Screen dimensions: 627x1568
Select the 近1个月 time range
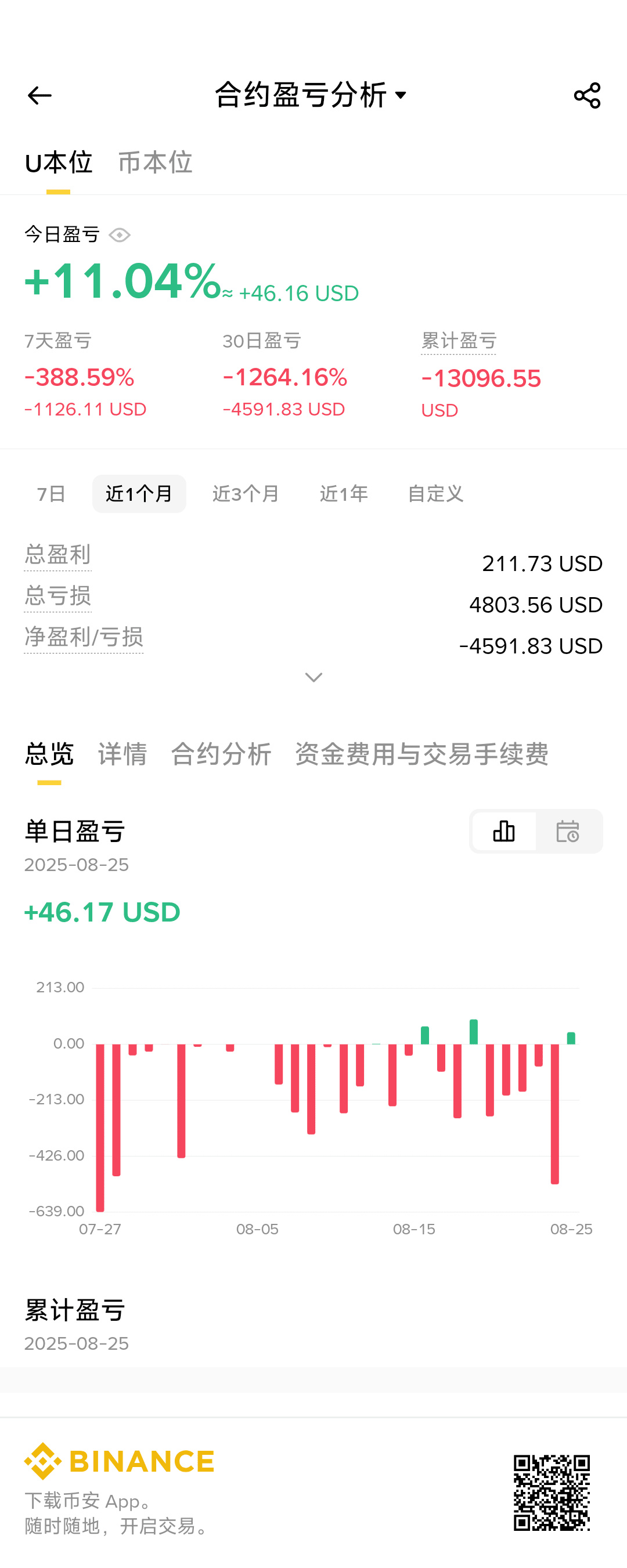(139, 494)
